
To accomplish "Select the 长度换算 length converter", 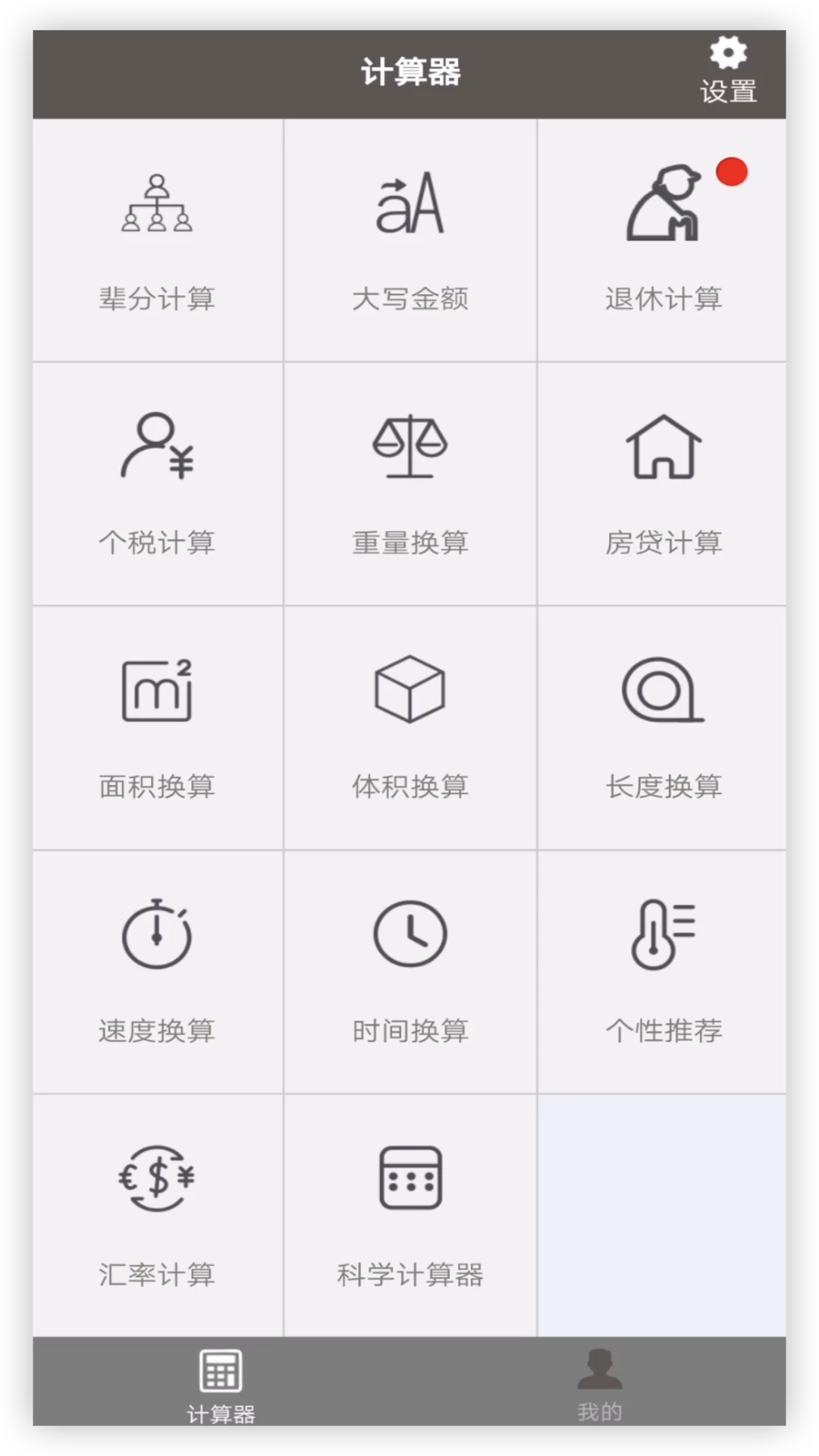I will point(662,728).
